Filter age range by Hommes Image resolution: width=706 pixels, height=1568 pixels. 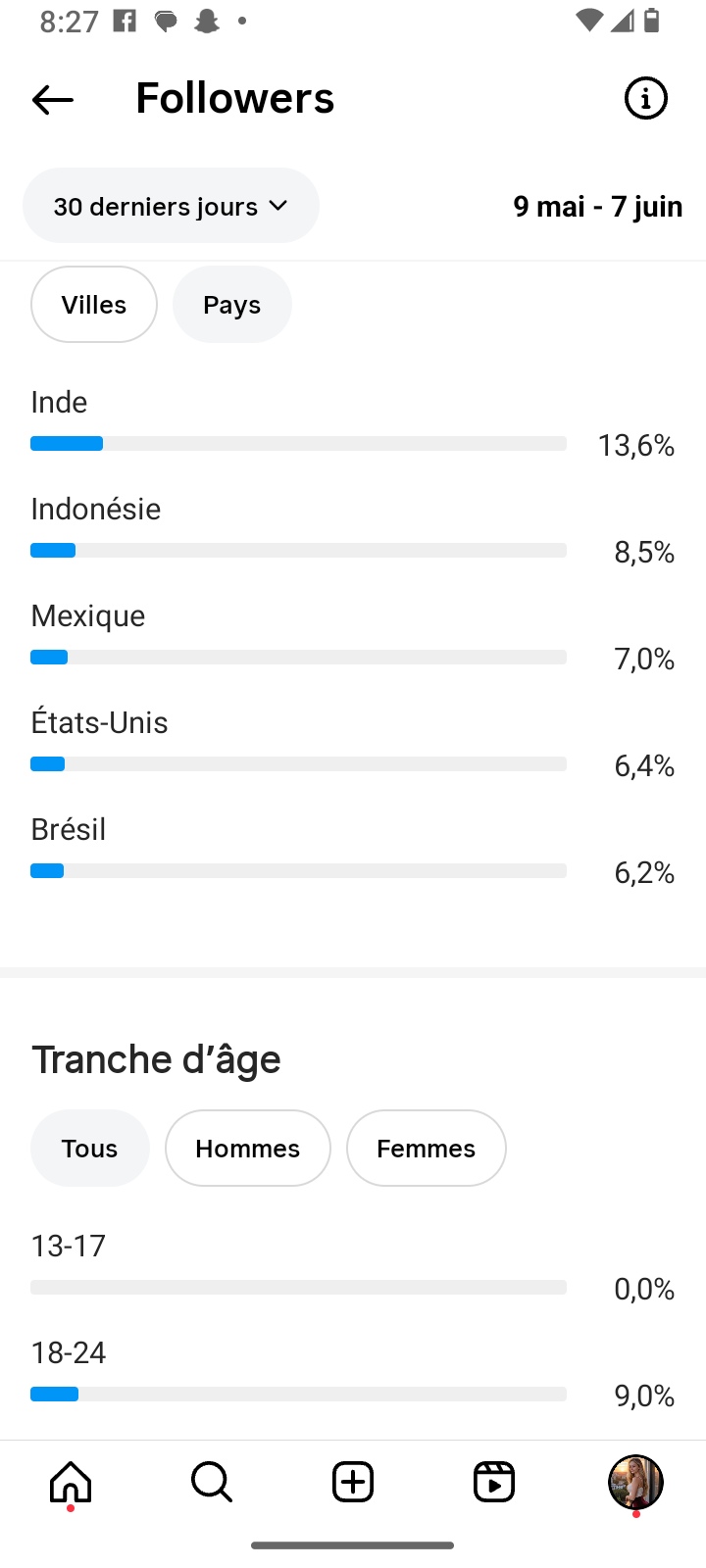point(248,1149)
